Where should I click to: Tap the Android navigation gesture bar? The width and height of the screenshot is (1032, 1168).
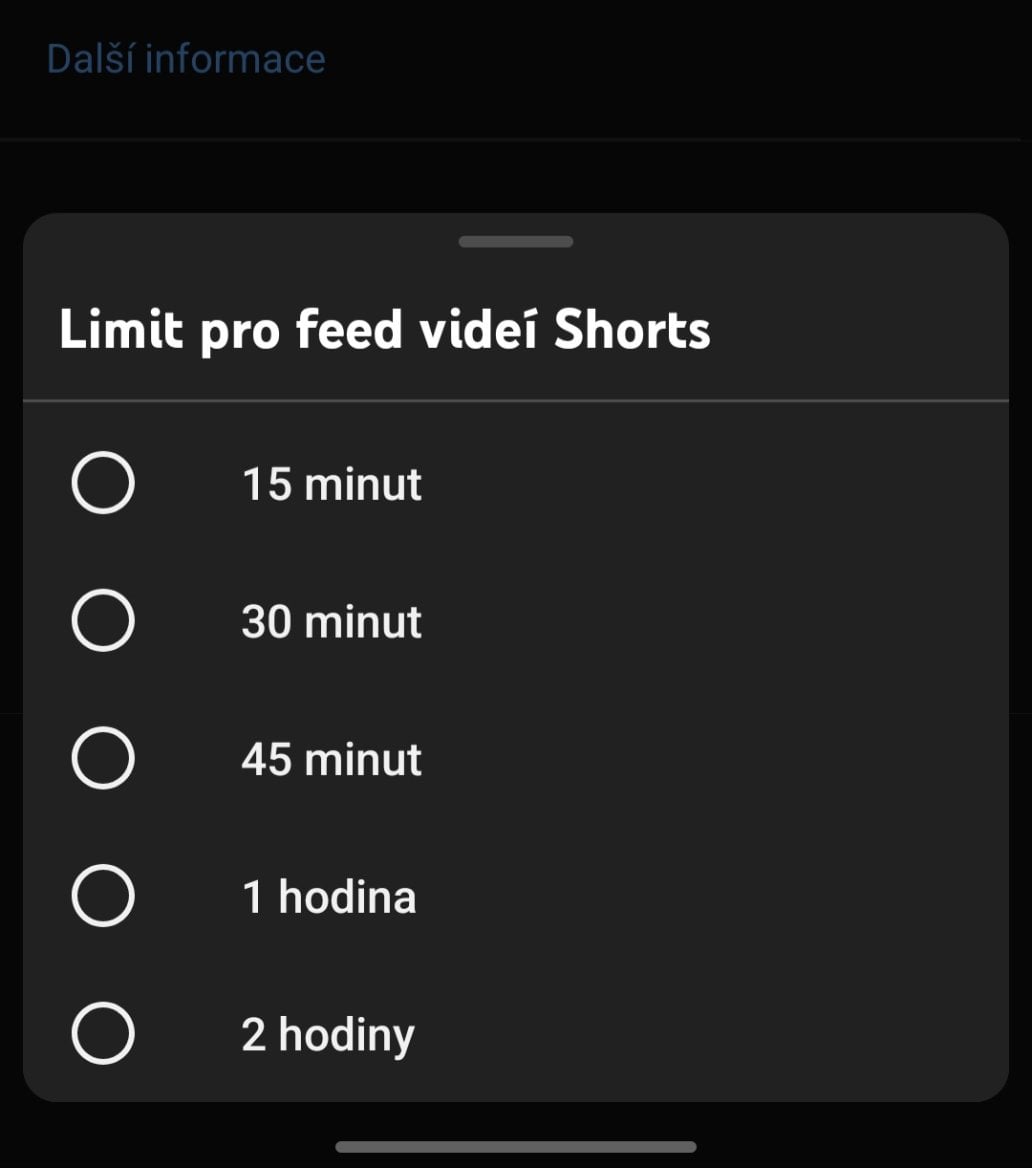click(x=515, y=1148)
